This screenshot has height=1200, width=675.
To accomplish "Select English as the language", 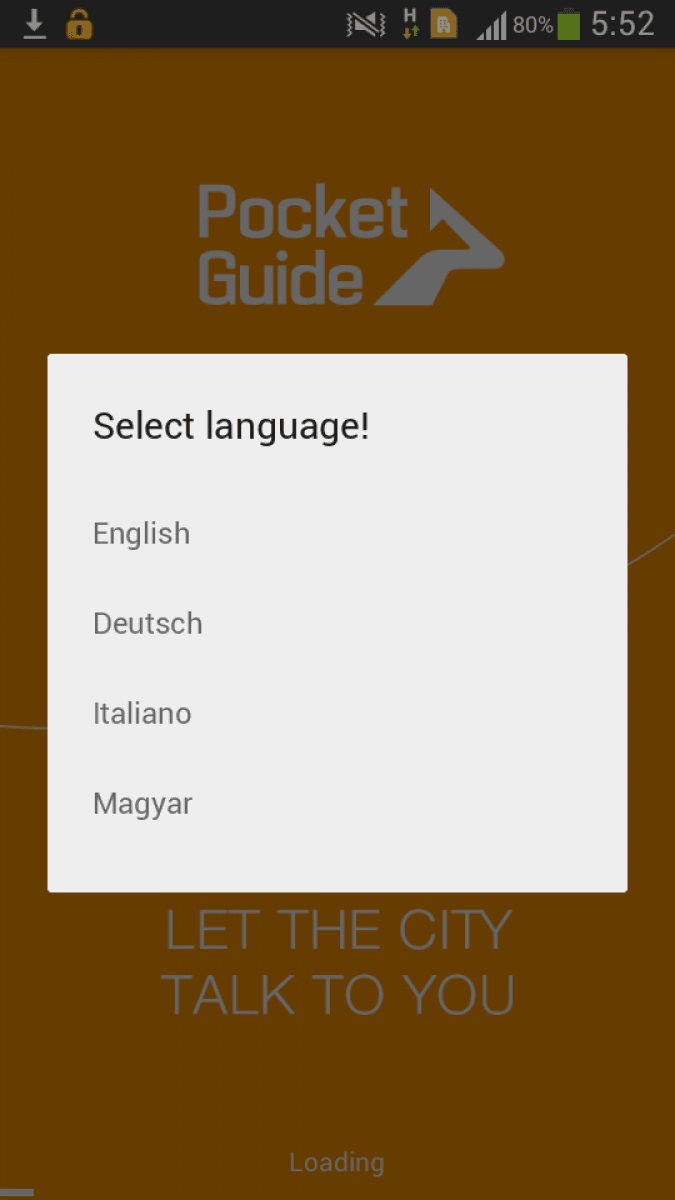I will (337, 534).
